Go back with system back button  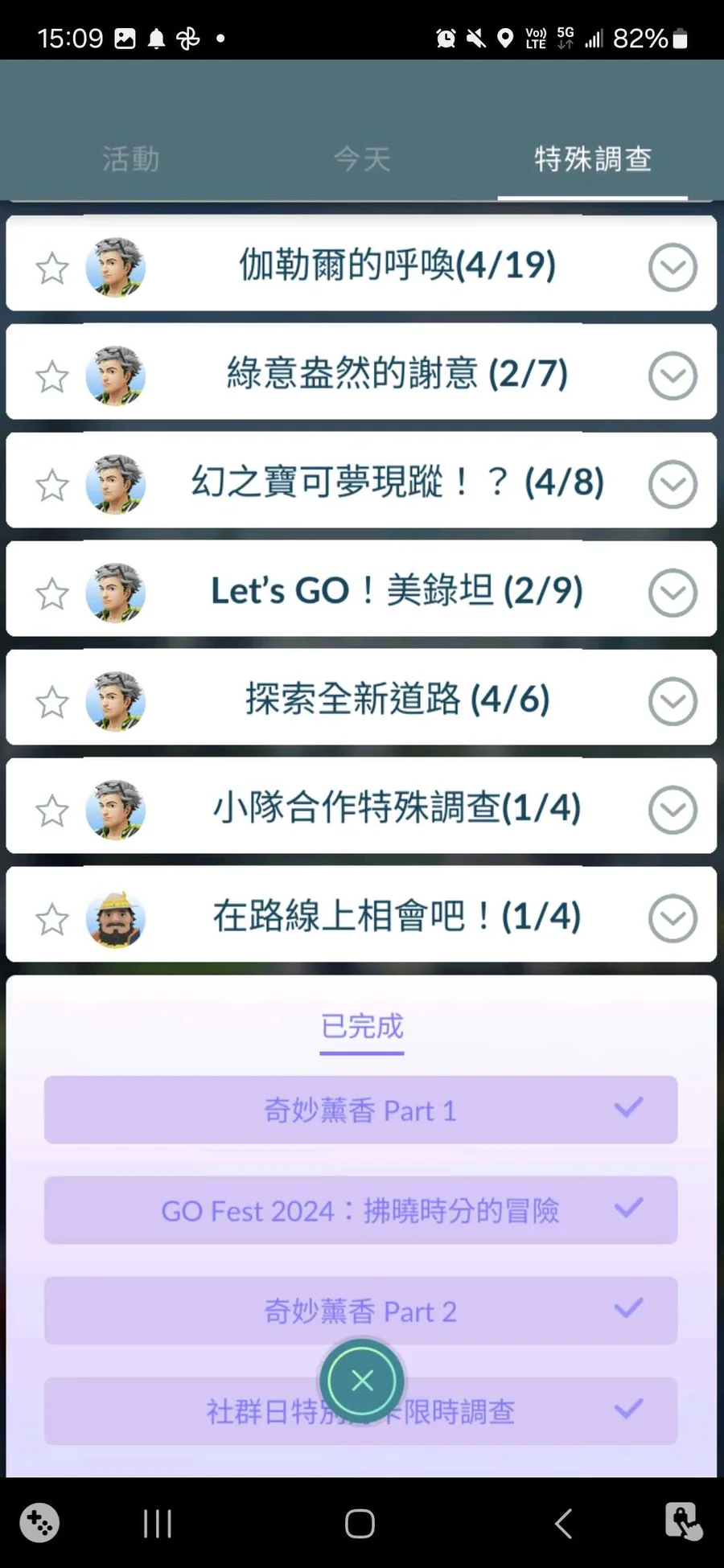(563, 1523)
